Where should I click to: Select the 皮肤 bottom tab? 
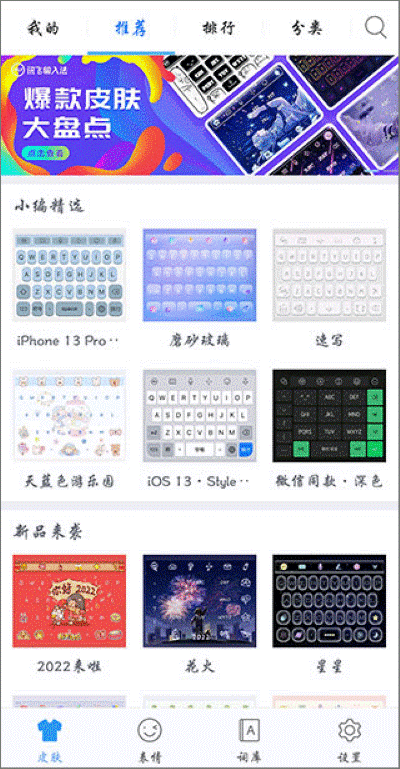tap(50, 740)
